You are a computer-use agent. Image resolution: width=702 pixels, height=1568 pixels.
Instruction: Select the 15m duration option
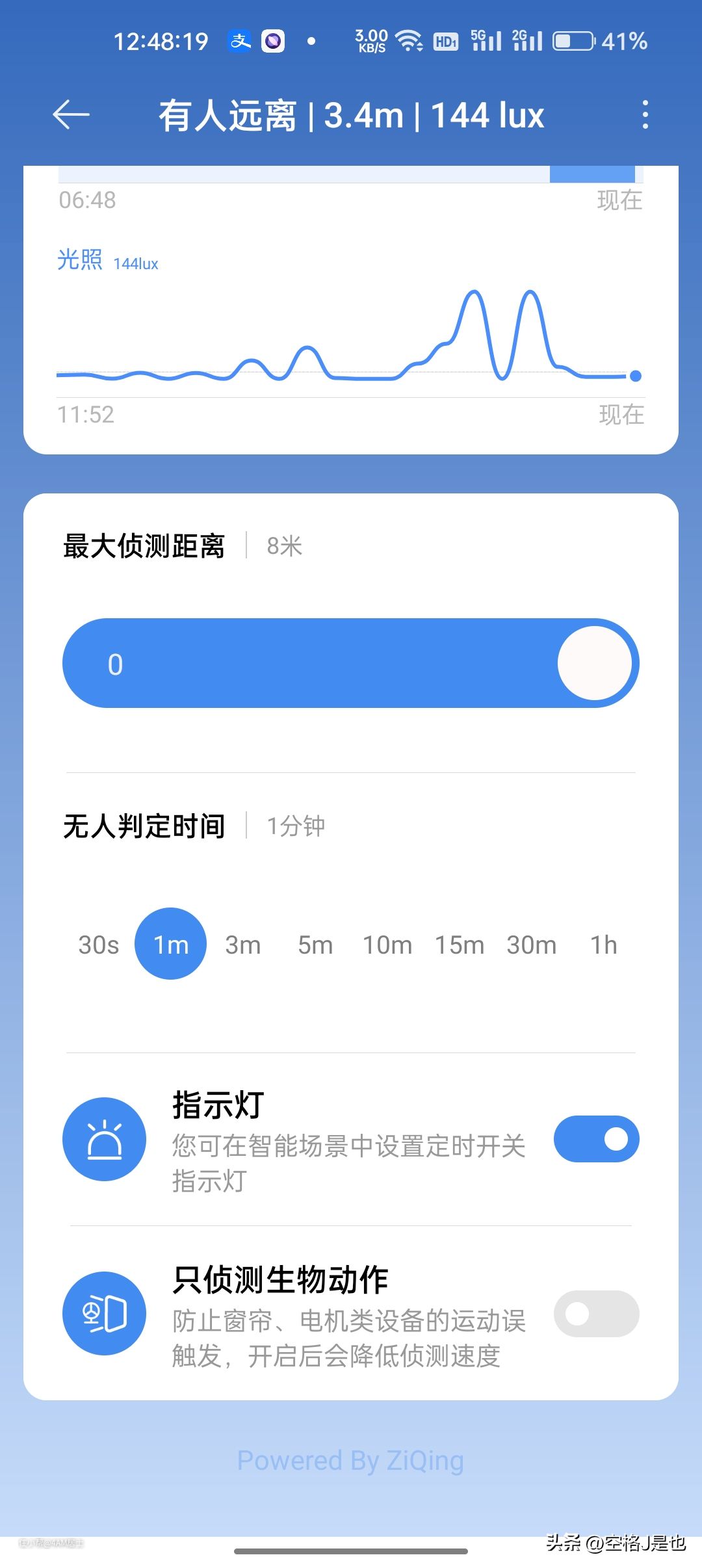460,945
